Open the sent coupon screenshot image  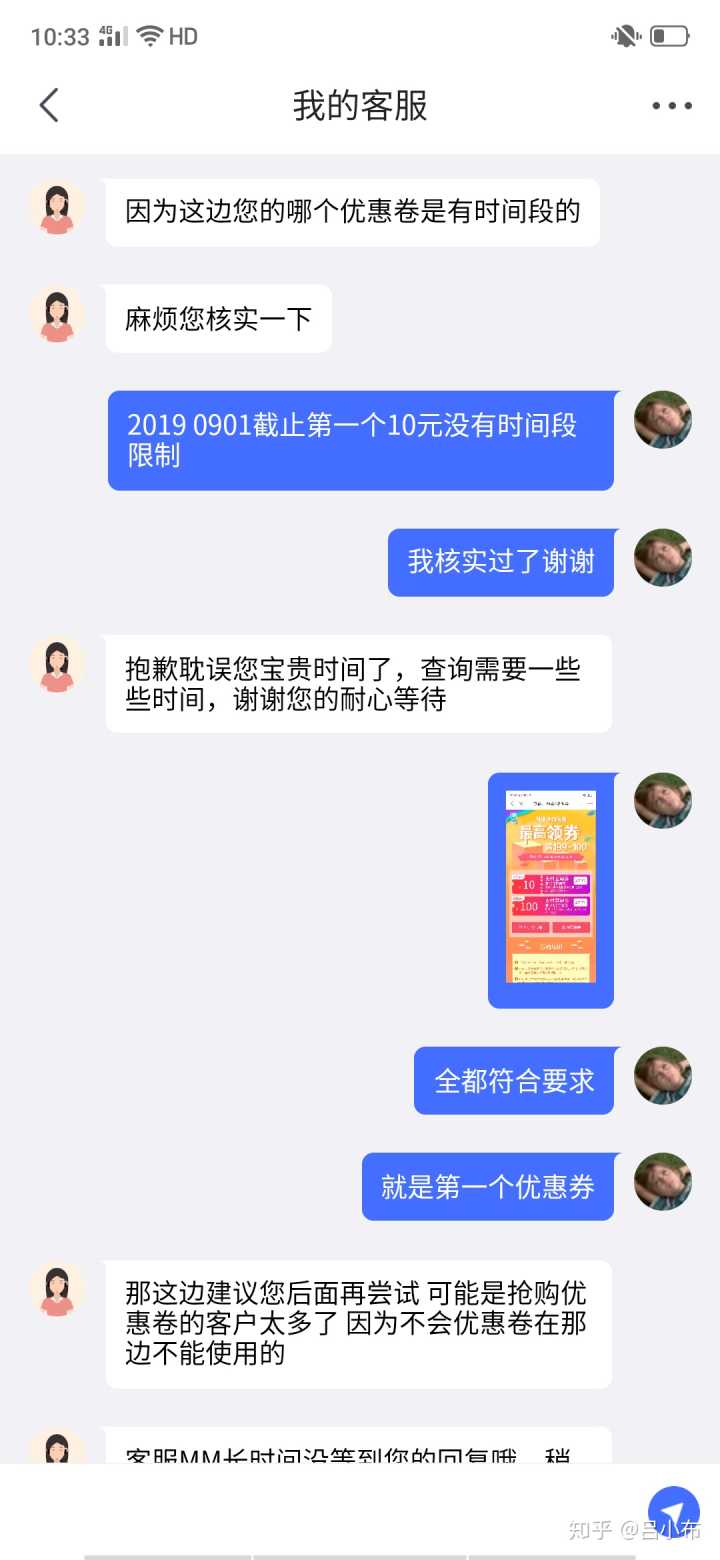pos(550,889)
